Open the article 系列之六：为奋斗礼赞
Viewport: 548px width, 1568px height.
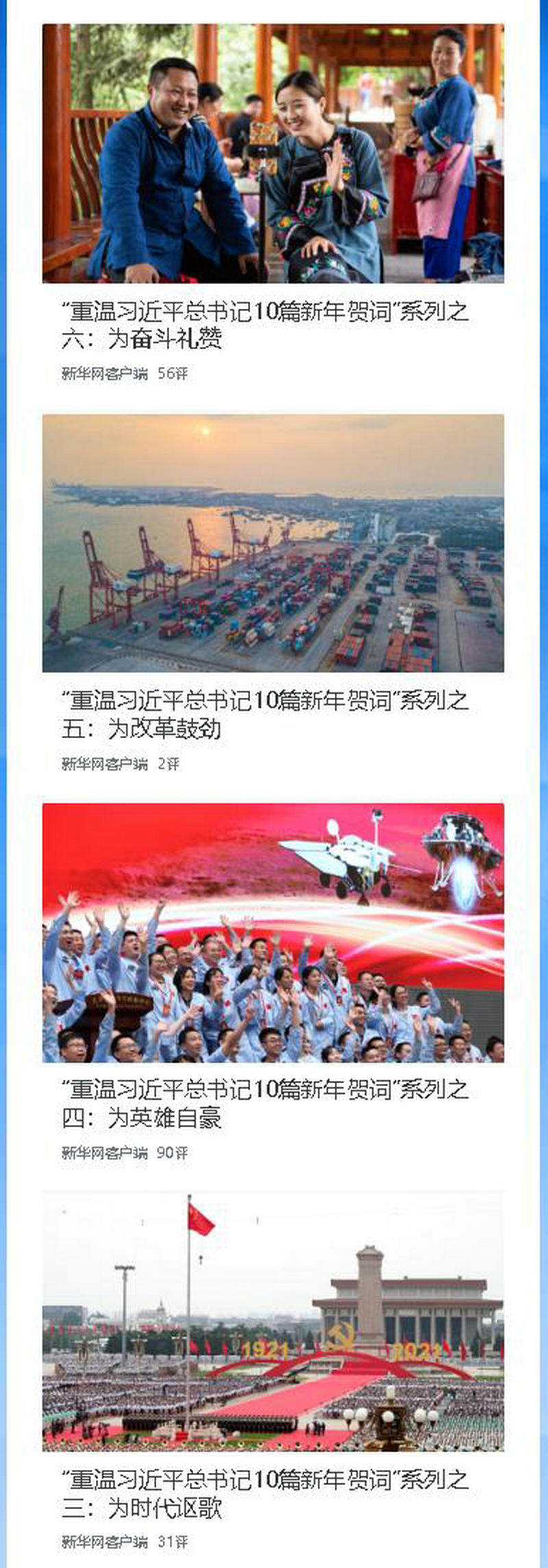coord(264,325)
